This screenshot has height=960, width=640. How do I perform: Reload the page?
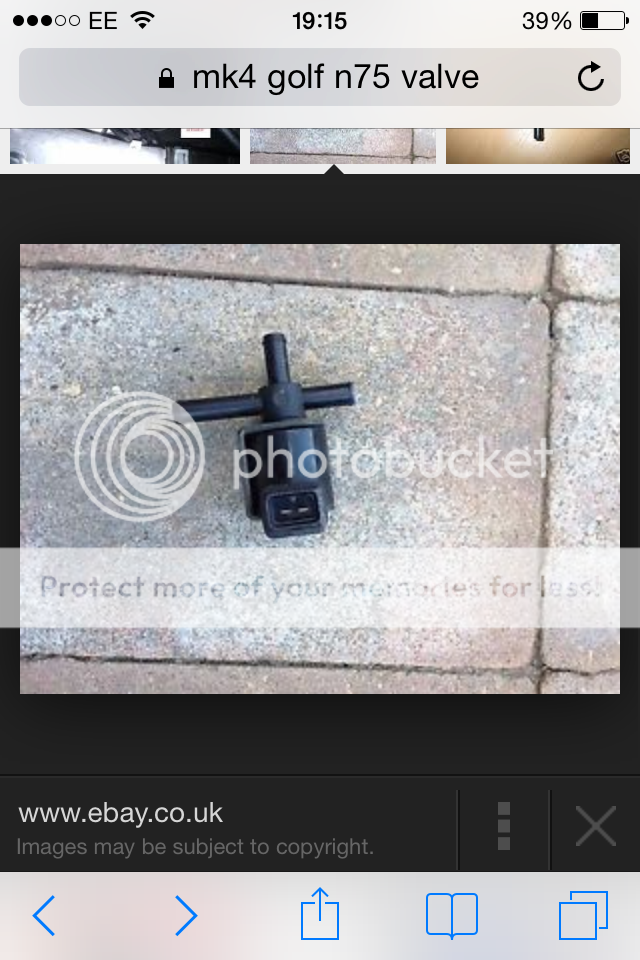coord(591,77)
